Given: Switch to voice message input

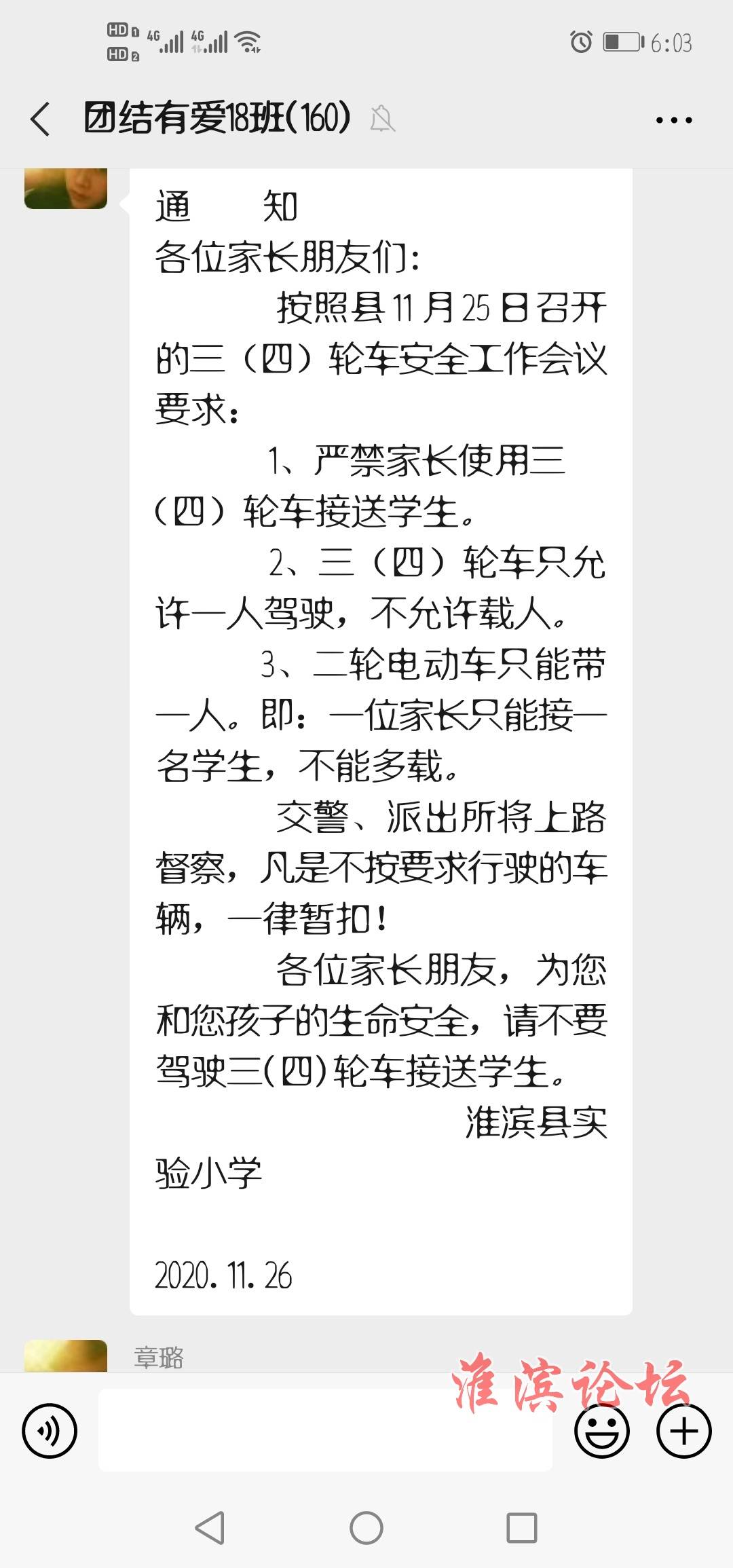Looking at the screenshot, I should (x=50, y=1430).
